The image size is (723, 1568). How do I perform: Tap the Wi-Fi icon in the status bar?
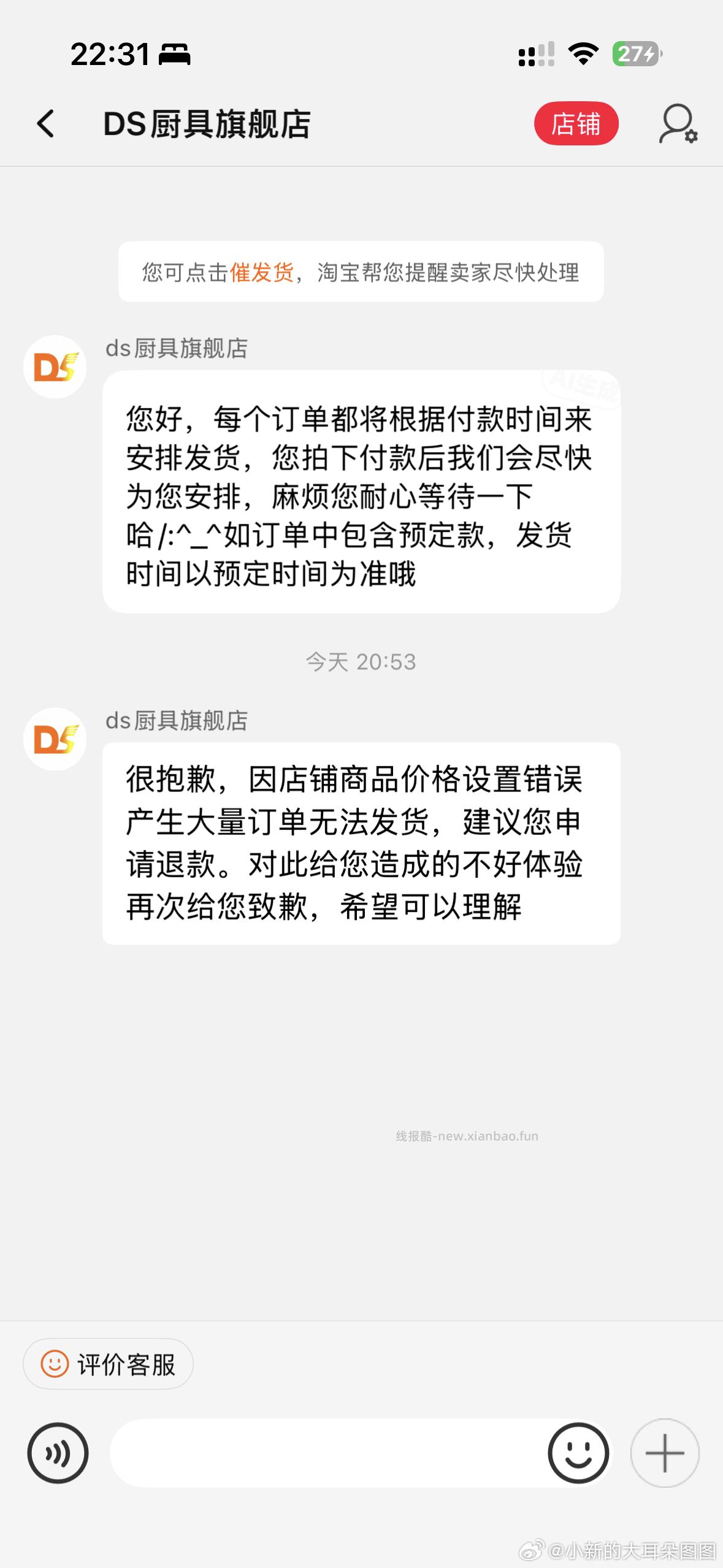click(582, 54)
